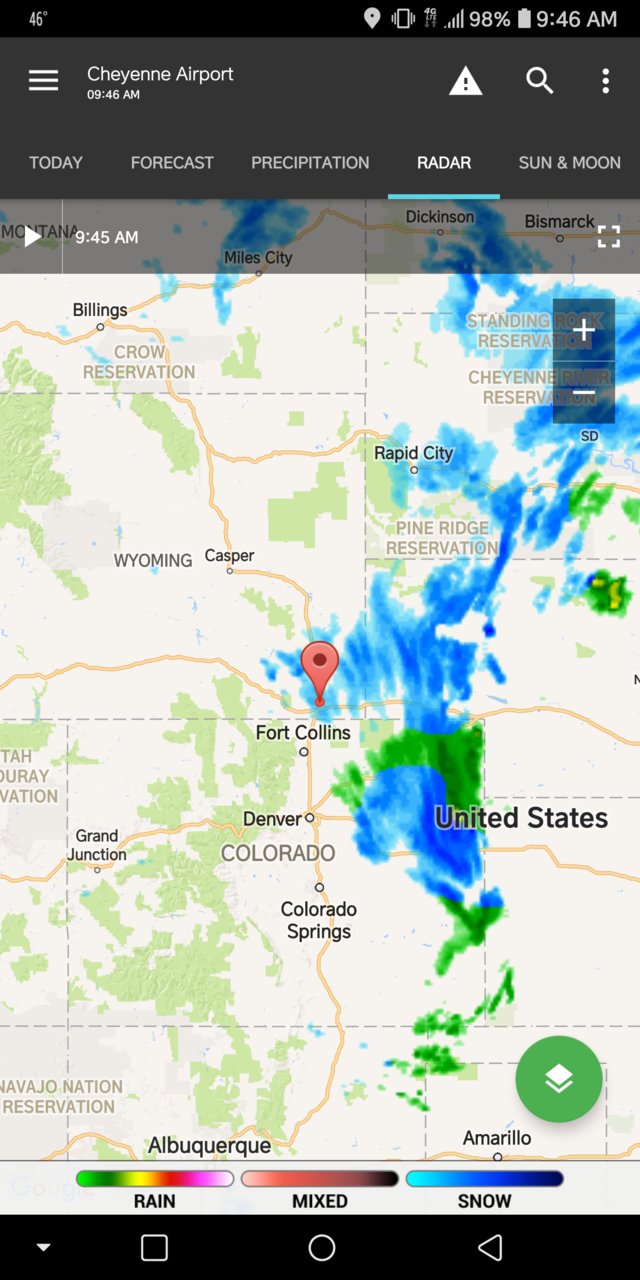Go to the home screen
The height and width of the screenshot is (1280, 640).
click(x=322, y=1247)
